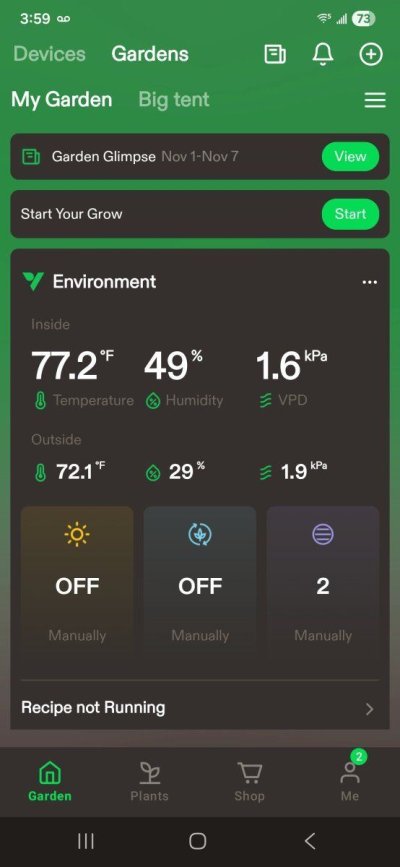Open the Shop tab
The width and height of the screenshot is (400, 867).
pyautogui.click(x=249, y=781)
